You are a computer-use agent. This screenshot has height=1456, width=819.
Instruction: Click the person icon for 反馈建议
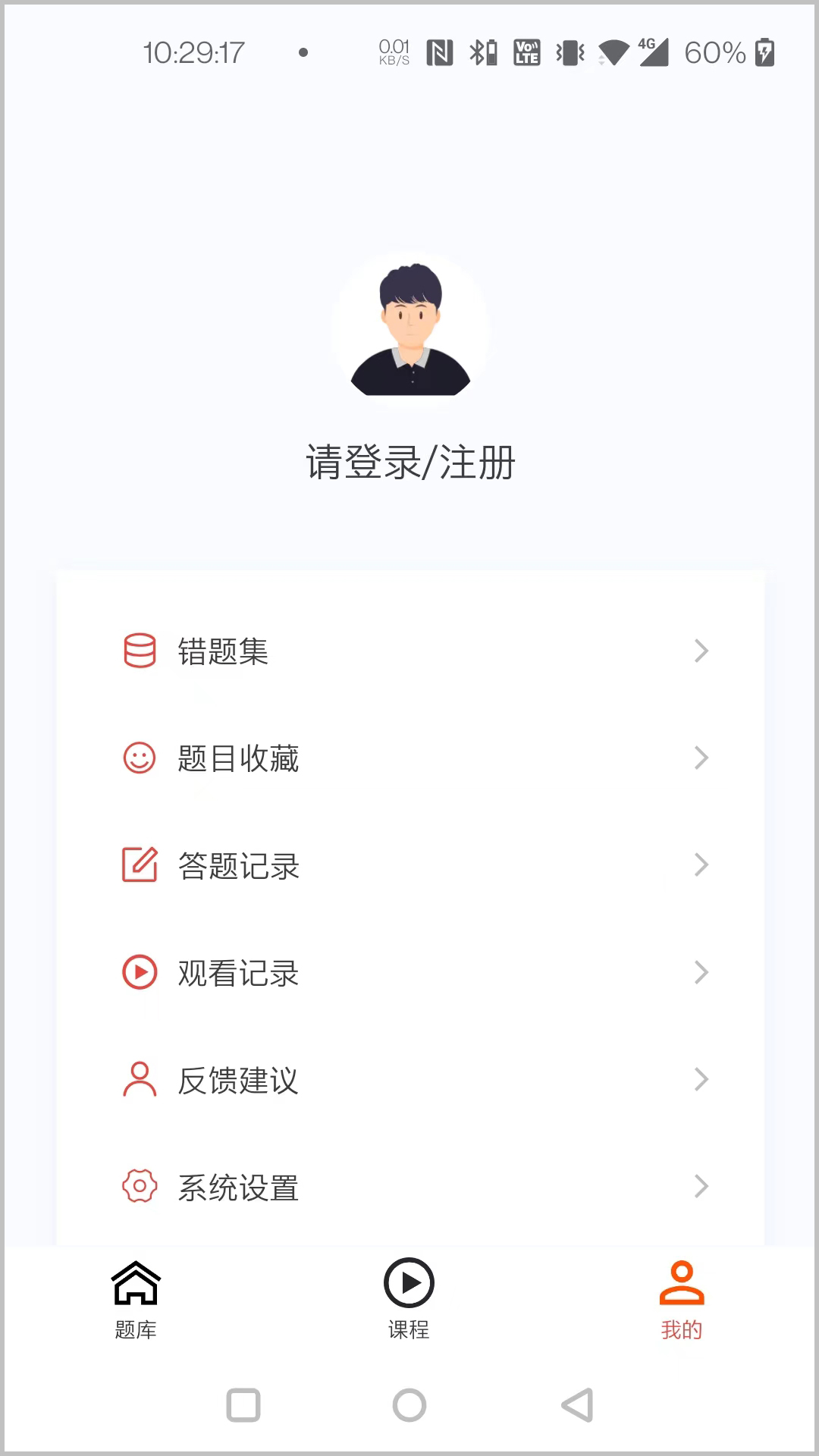140,1080
